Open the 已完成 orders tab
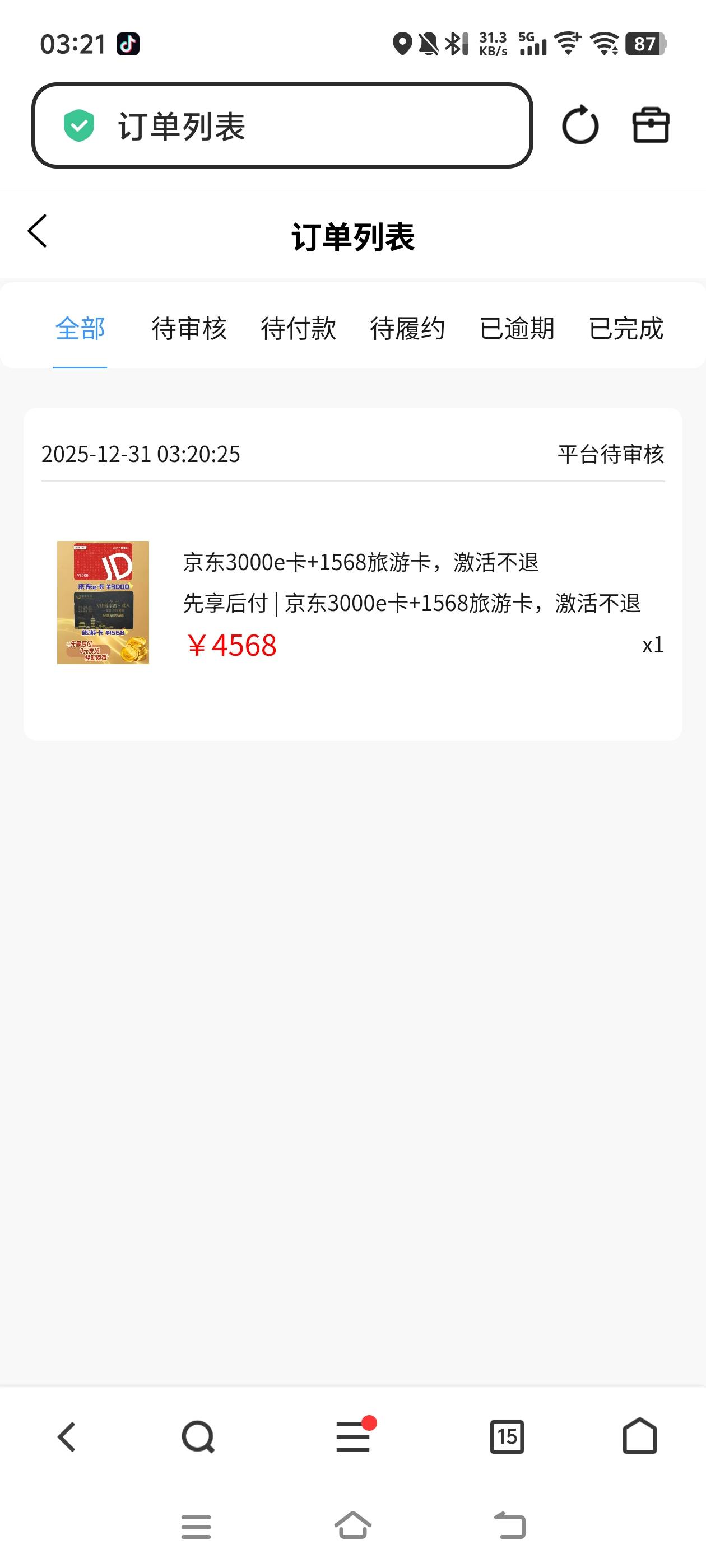 625,329
